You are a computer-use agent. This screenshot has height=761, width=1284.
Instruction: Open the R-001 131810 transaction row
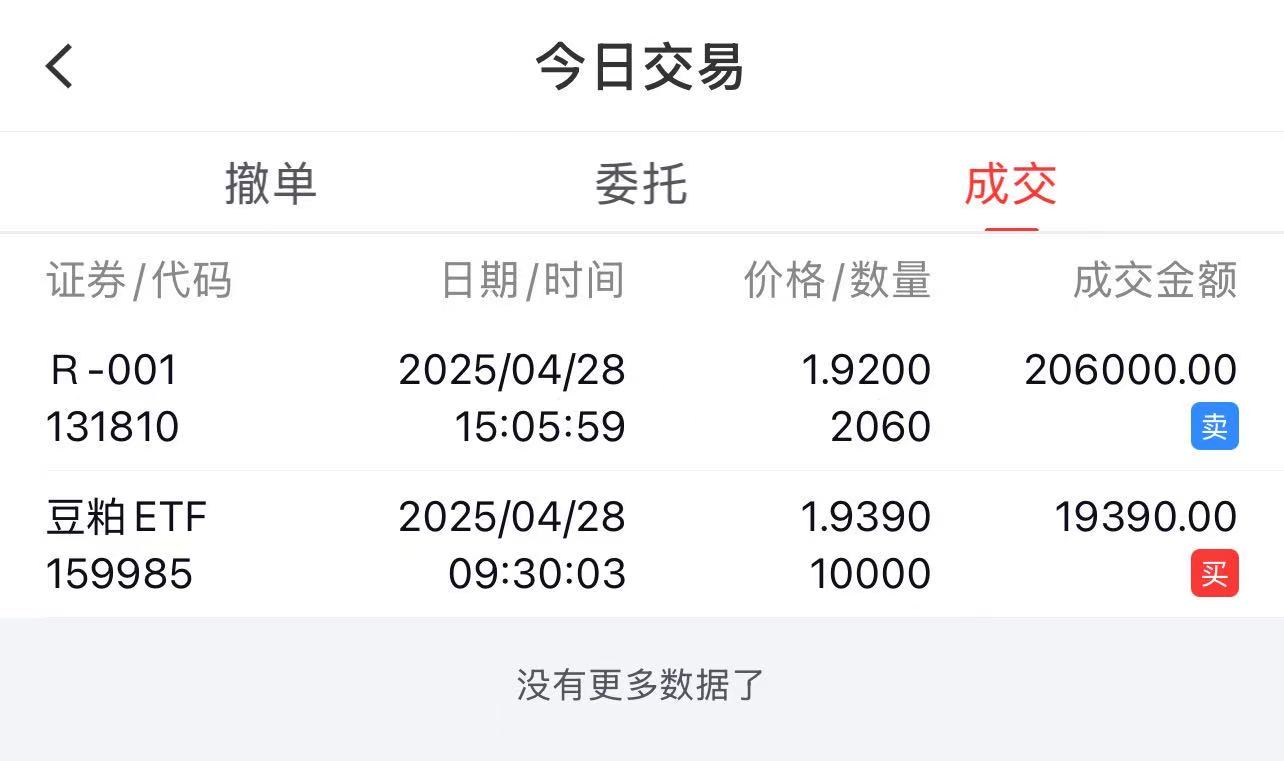pyautogui.click(x=640, y=398)
